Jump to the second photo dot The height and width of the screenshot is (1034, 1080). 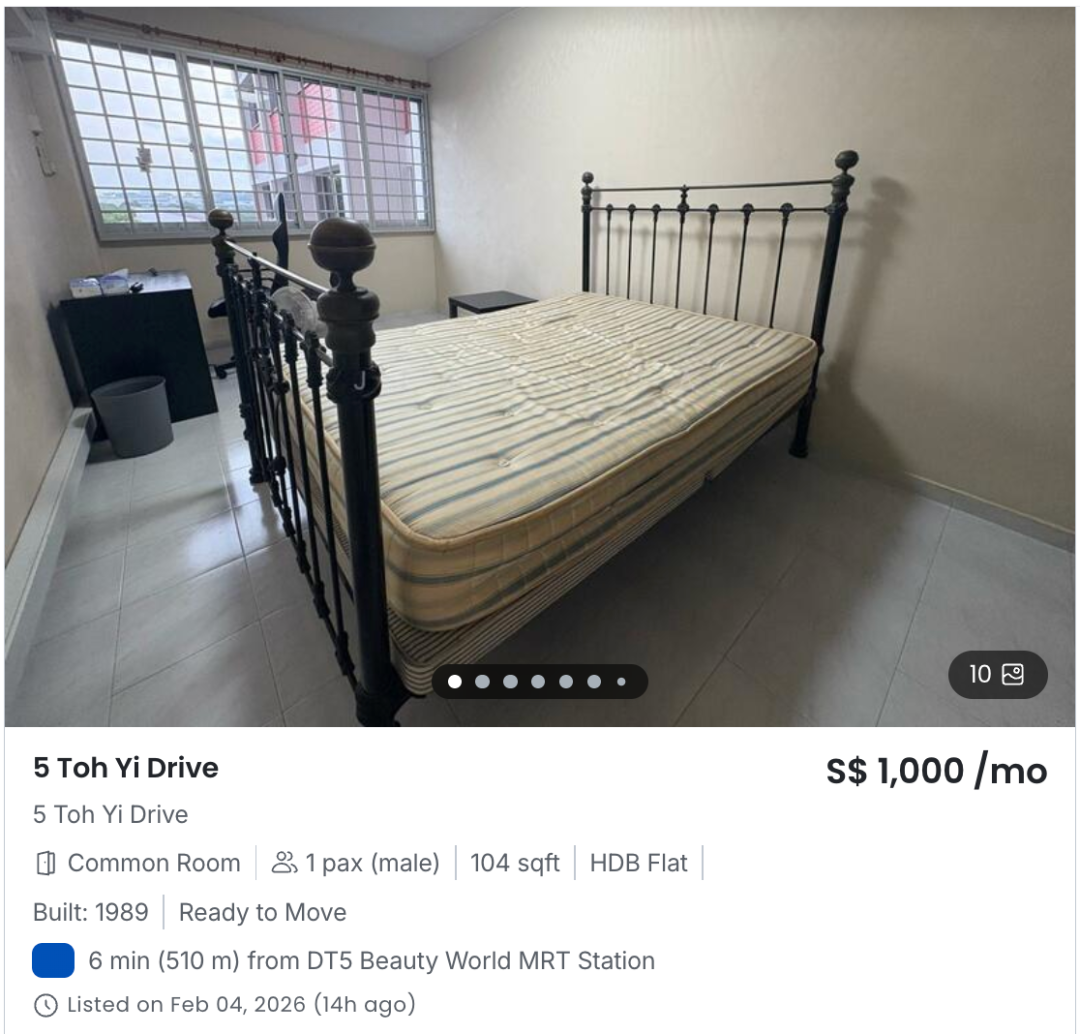483,682
